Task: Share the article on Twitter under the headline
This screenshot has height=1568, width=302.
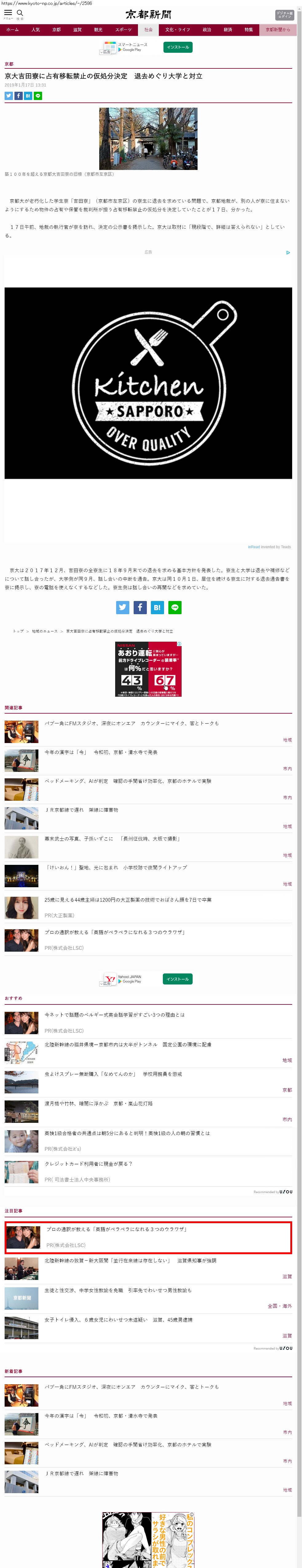Action: (x=9, y=96)
